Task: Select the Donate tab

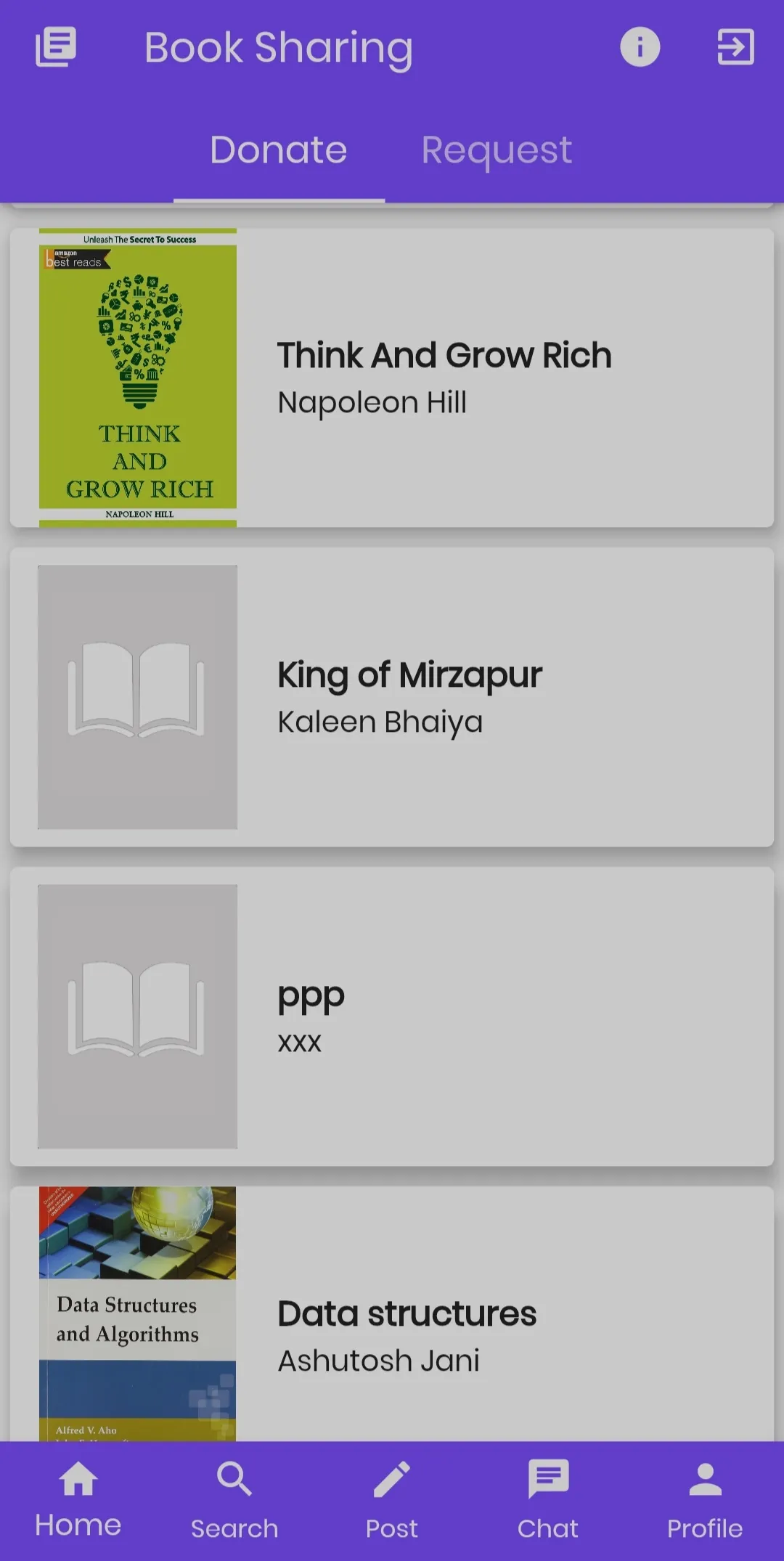Action: pyautogui.click(x=279, y=150)
